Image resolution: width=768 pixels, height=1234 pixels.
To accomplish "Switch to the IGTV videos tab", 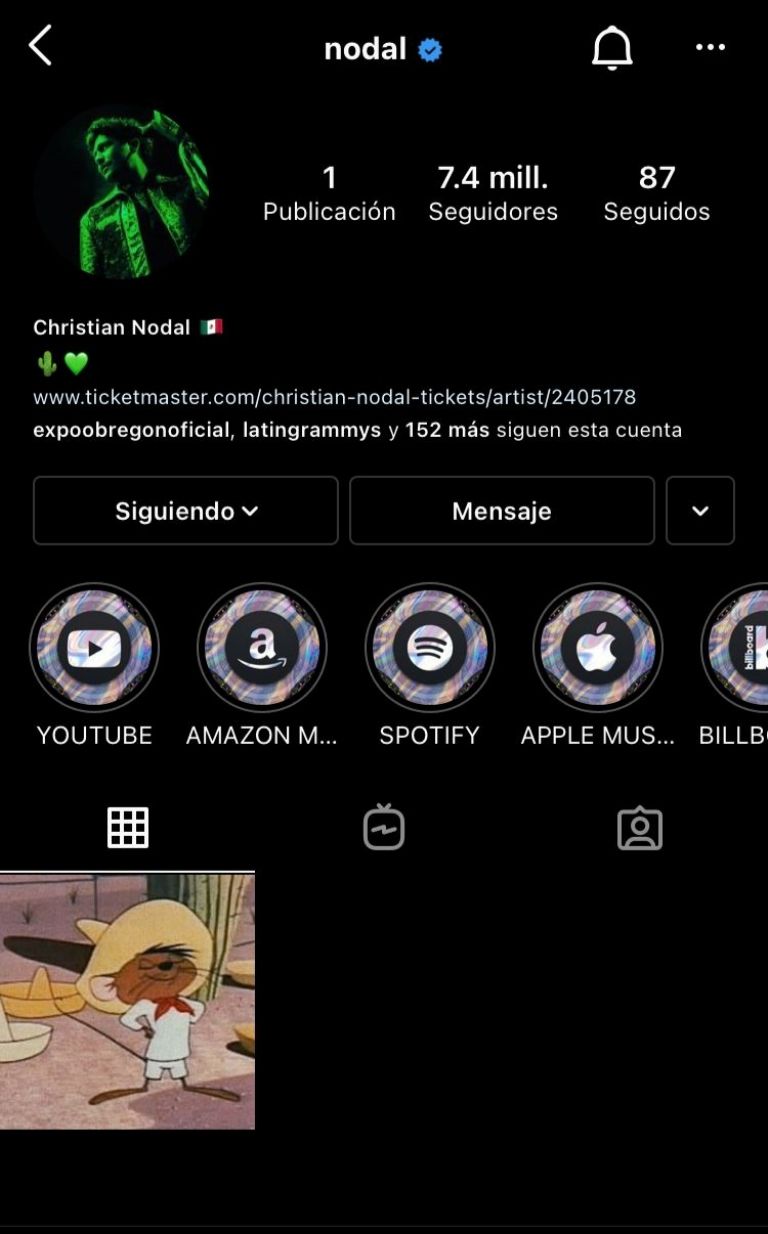I will point(384,828).
